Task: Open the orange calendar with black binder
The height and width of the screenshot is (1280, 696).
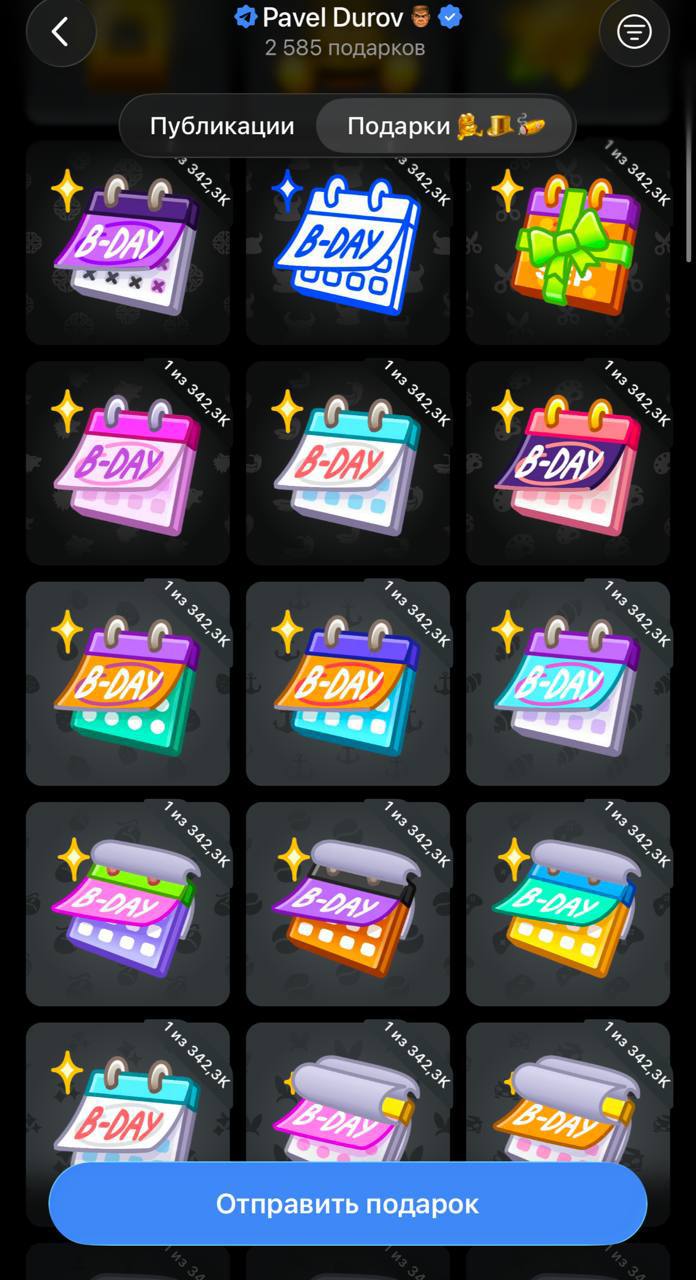Action: (x=347, y=903)
